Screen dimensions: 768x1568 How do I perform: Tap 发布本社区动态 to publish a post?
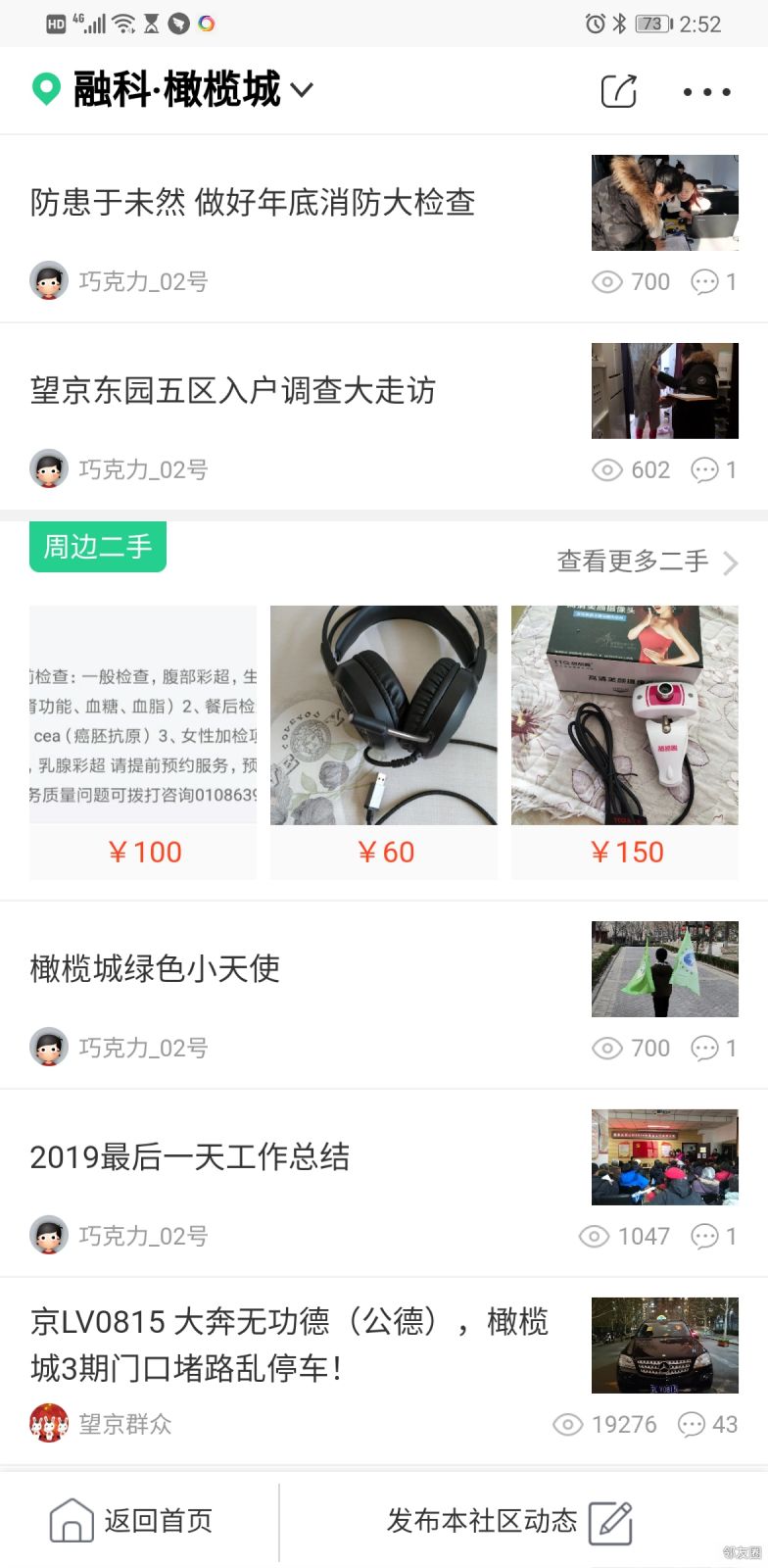[508, 1521]
